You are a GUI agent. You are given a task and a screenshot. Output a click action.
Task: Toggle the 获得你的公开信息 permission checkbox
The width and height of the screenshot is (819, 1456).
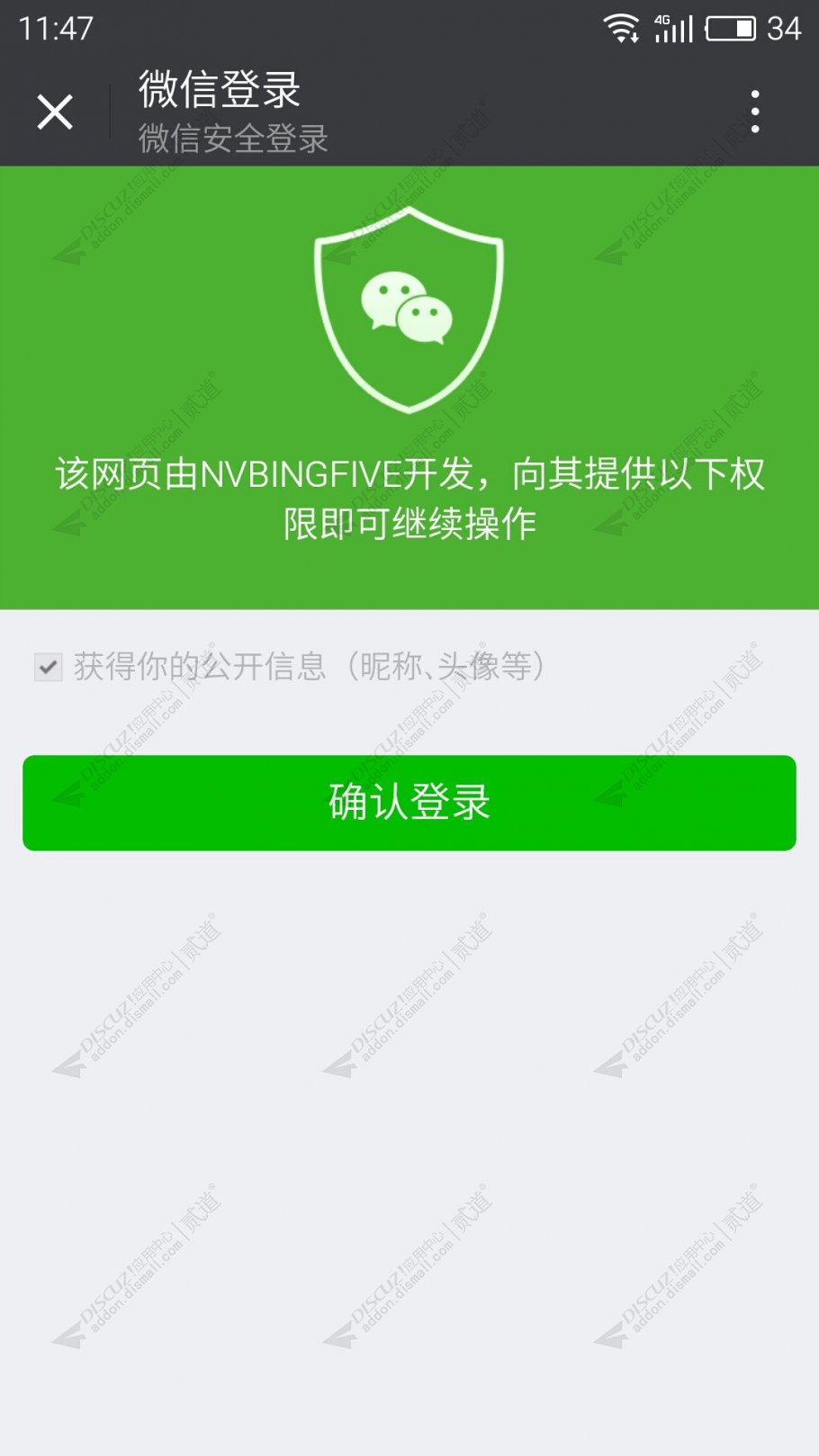(x=48, y=667)
